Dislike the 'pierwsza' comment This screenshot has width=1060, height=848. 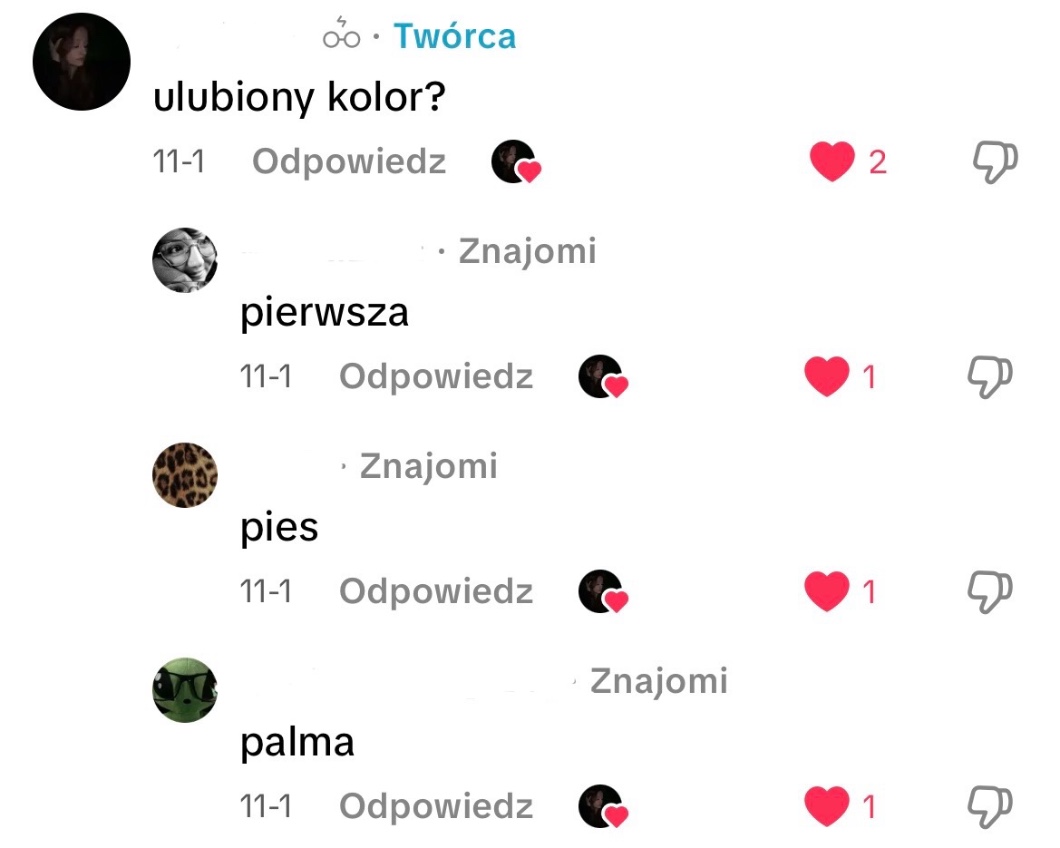pos(990,377)
